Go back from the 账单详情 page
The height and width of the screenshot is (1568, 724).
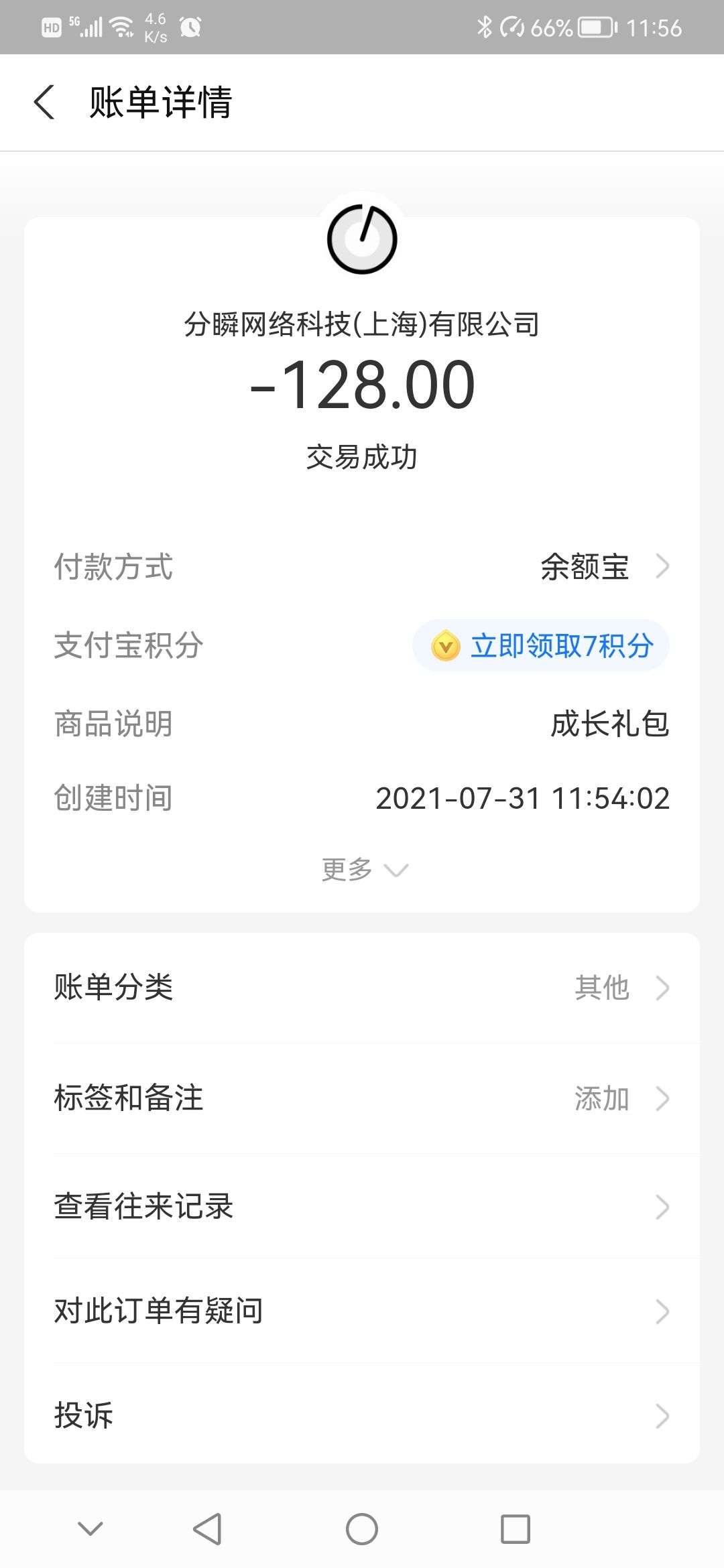click(44, 103)
